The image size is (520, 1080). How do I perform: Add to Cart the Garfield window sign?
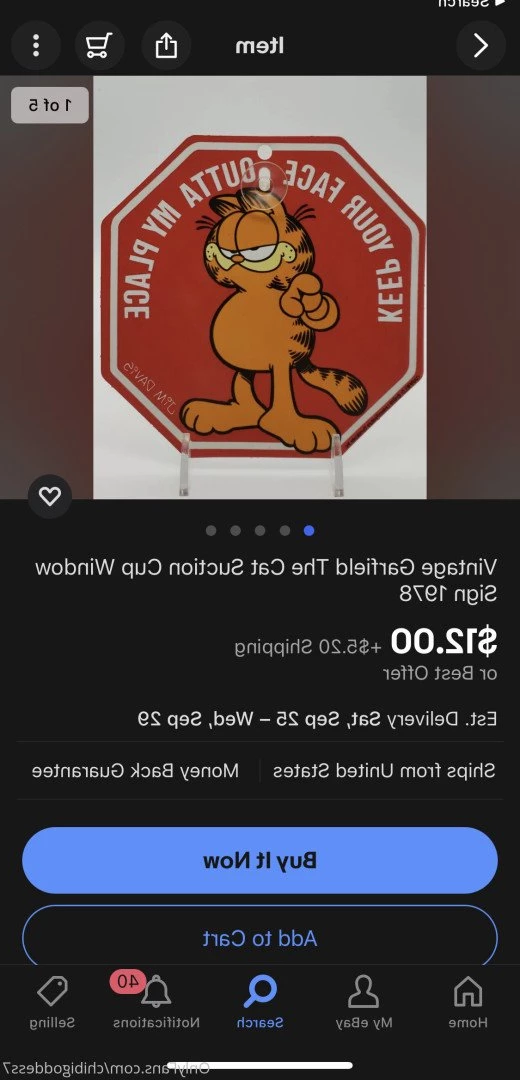(x=260, y=937)
